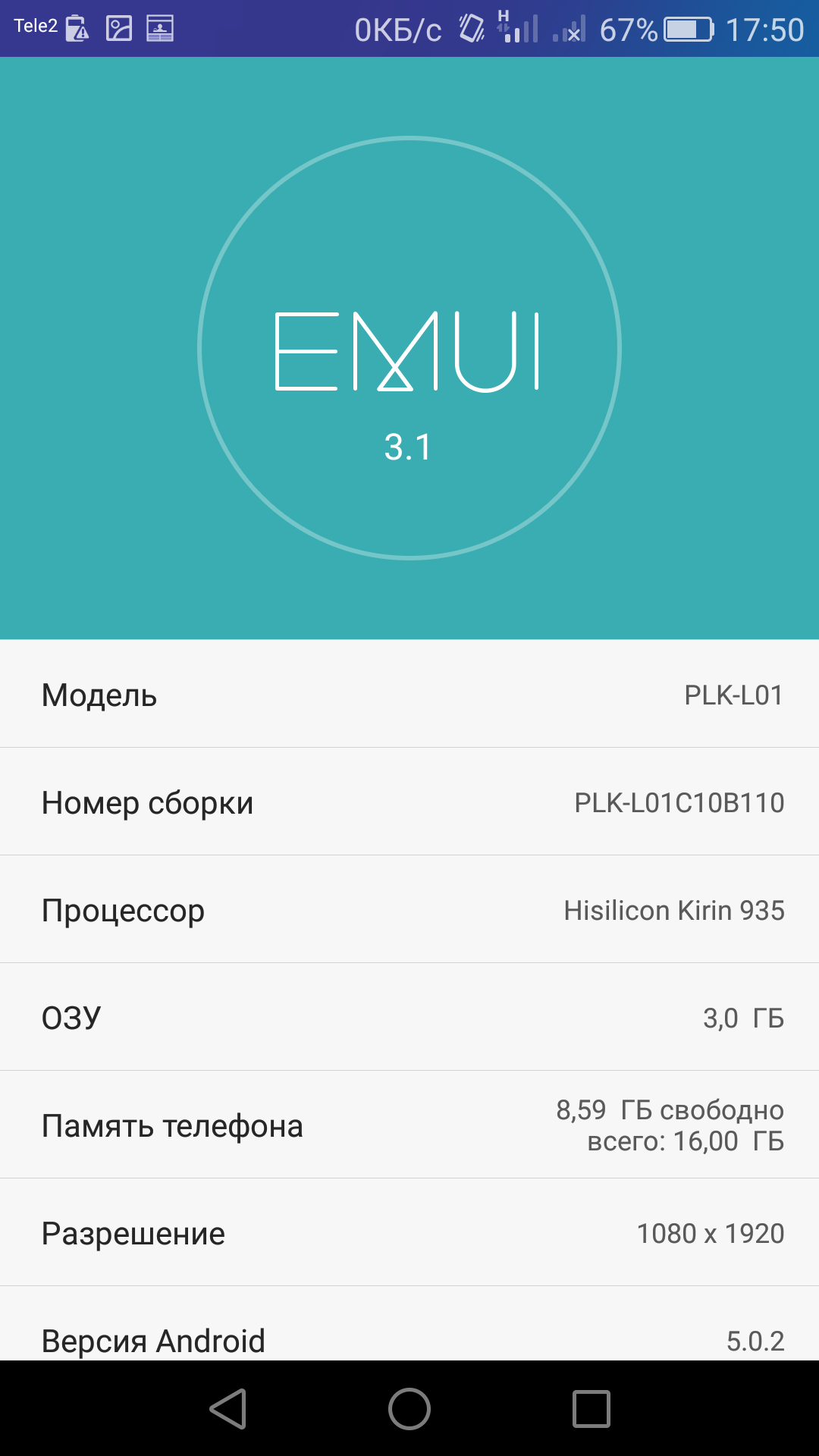Return to the home screen
Image resolution: width=819 pixels, height=1456 pixels.
pos(409,1409)
